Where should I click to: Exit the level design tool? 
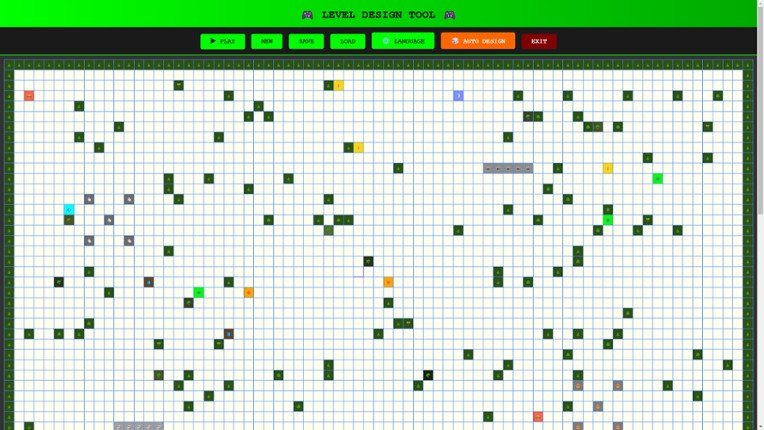coord(539,41)
